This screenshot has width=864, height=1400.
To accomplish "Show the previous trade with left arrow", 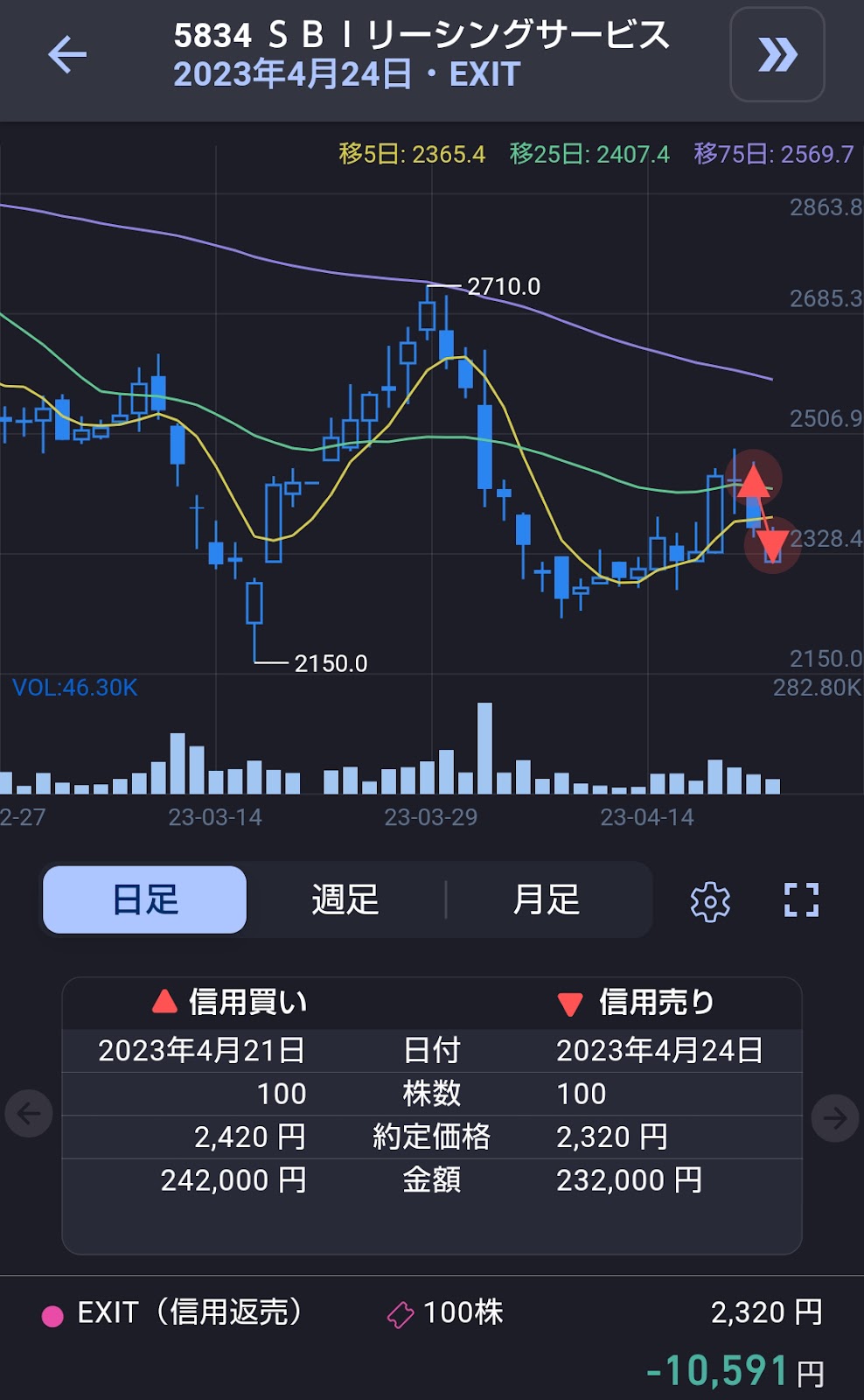I will [29, 1114].
